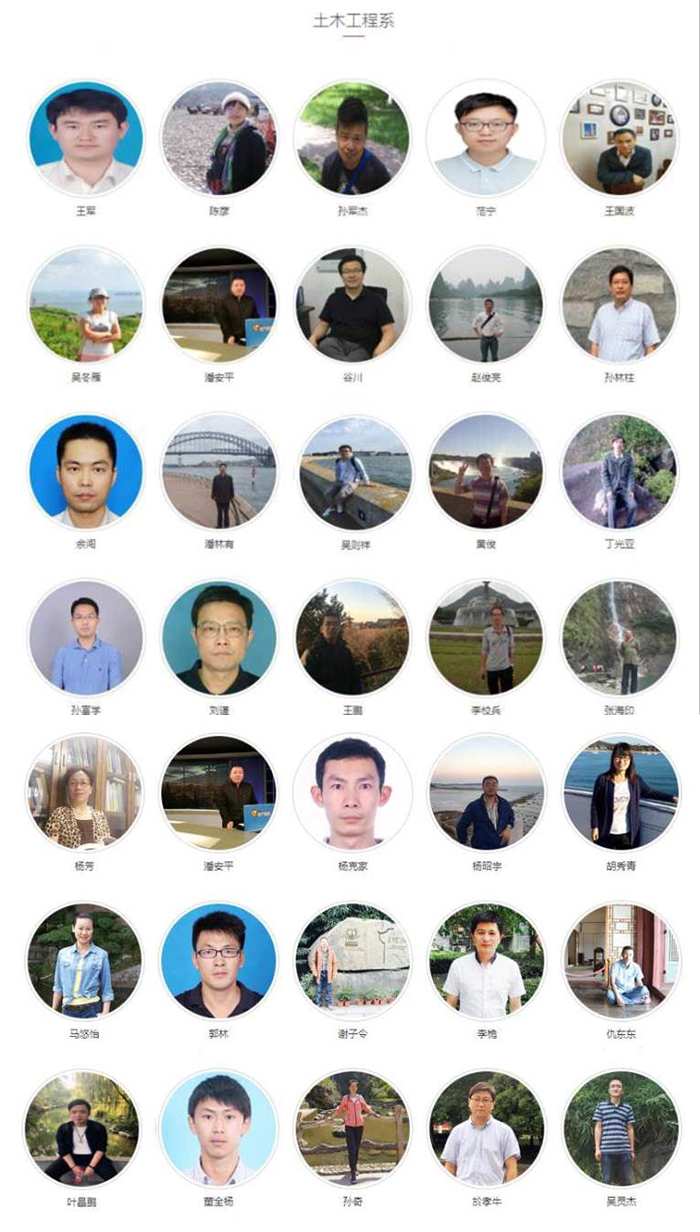Image resolution: width=700 pixels, height=1232 pixels.
Task: View 吴灵杰's profile page
Action: (x=620, y=1128)
